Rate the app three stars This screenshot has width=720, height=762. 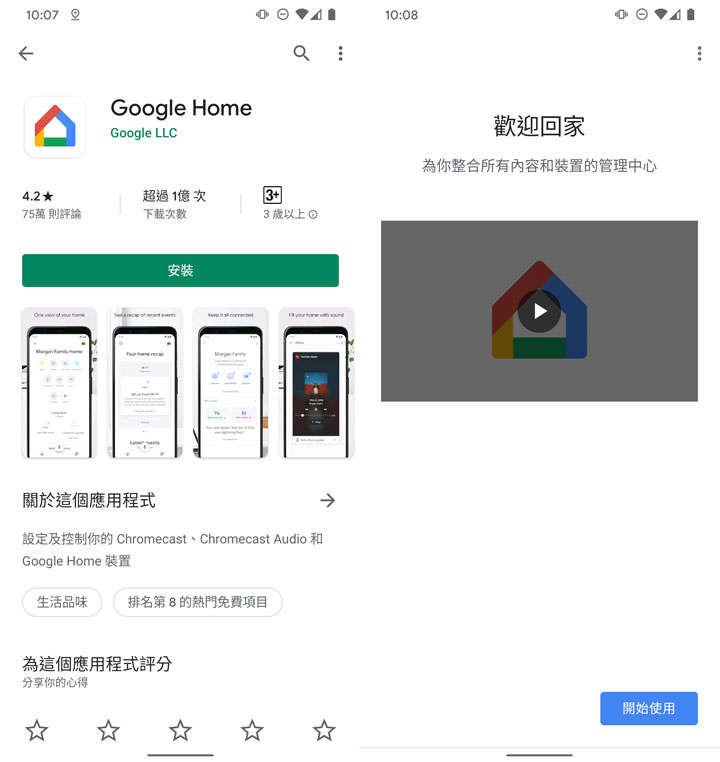[180, 731]
